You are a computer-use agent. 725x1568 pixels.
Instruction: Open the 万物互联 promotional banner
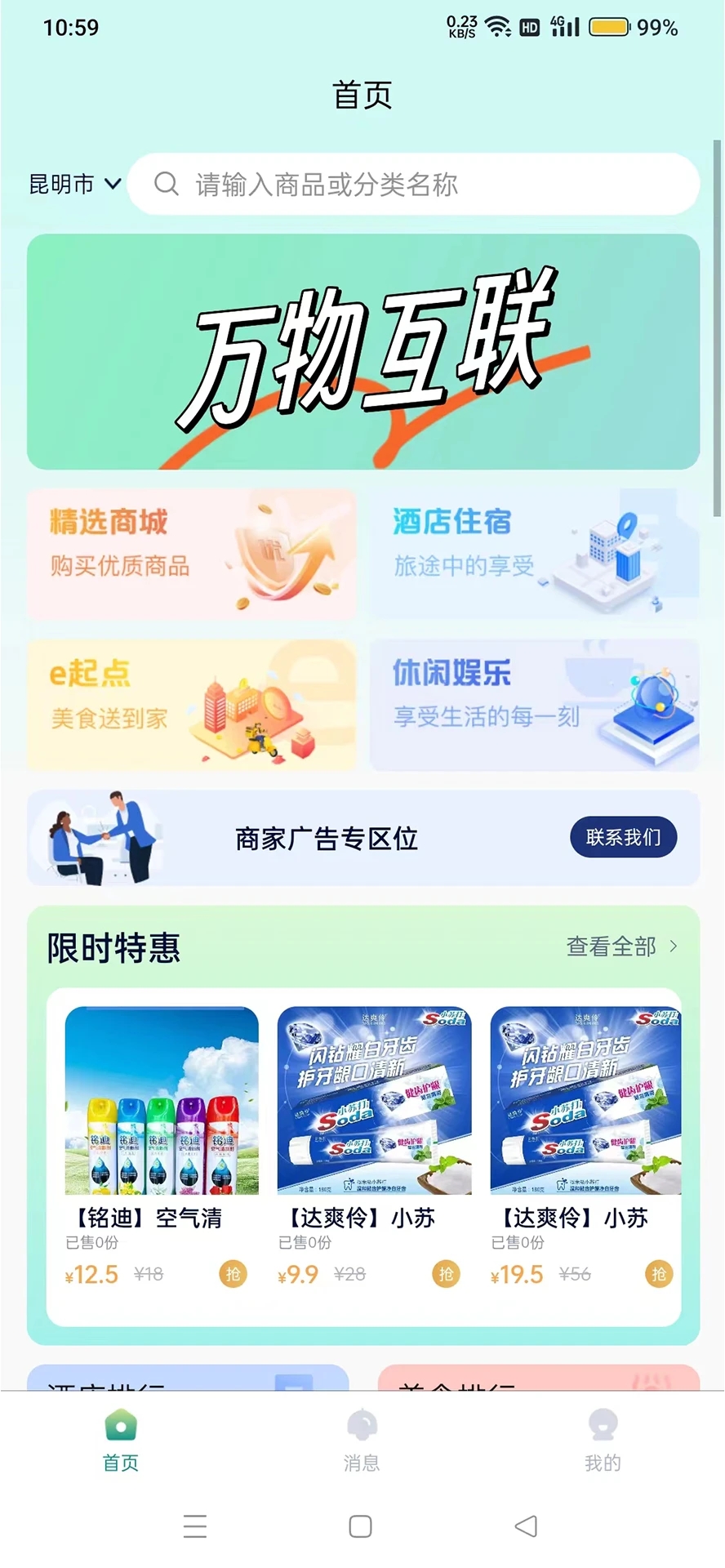(x=362, y=351)
